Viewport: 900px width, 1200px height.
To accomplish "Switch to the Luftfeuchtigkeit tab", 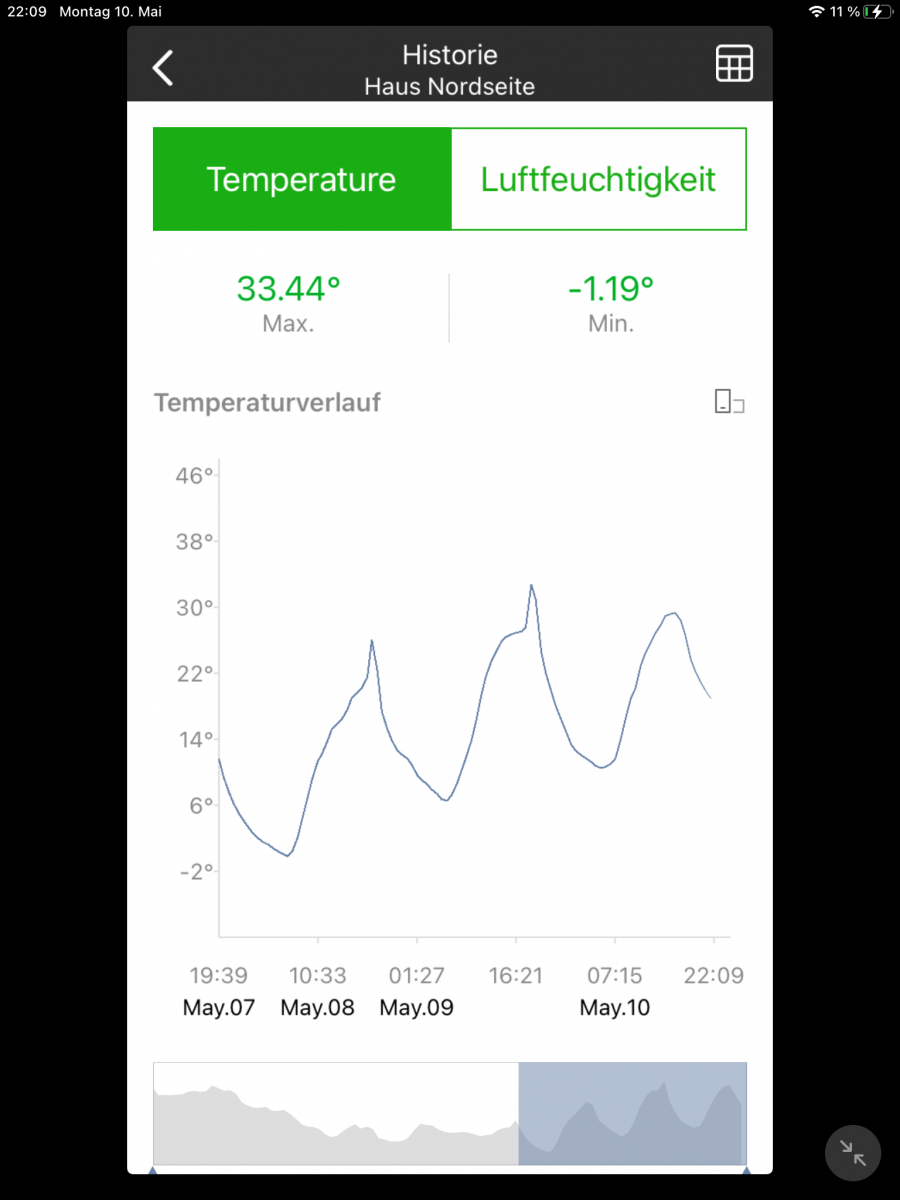I will 598,180.
